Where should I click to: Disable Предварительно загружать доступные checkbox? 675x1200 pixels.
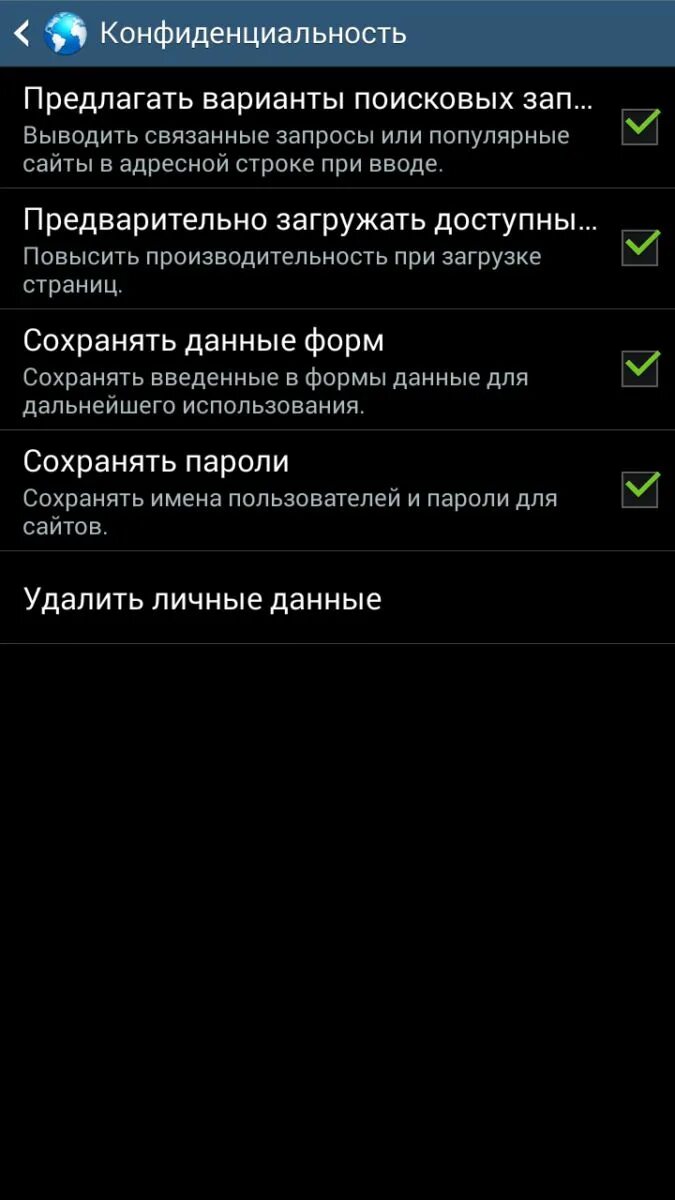click(639, 247)
